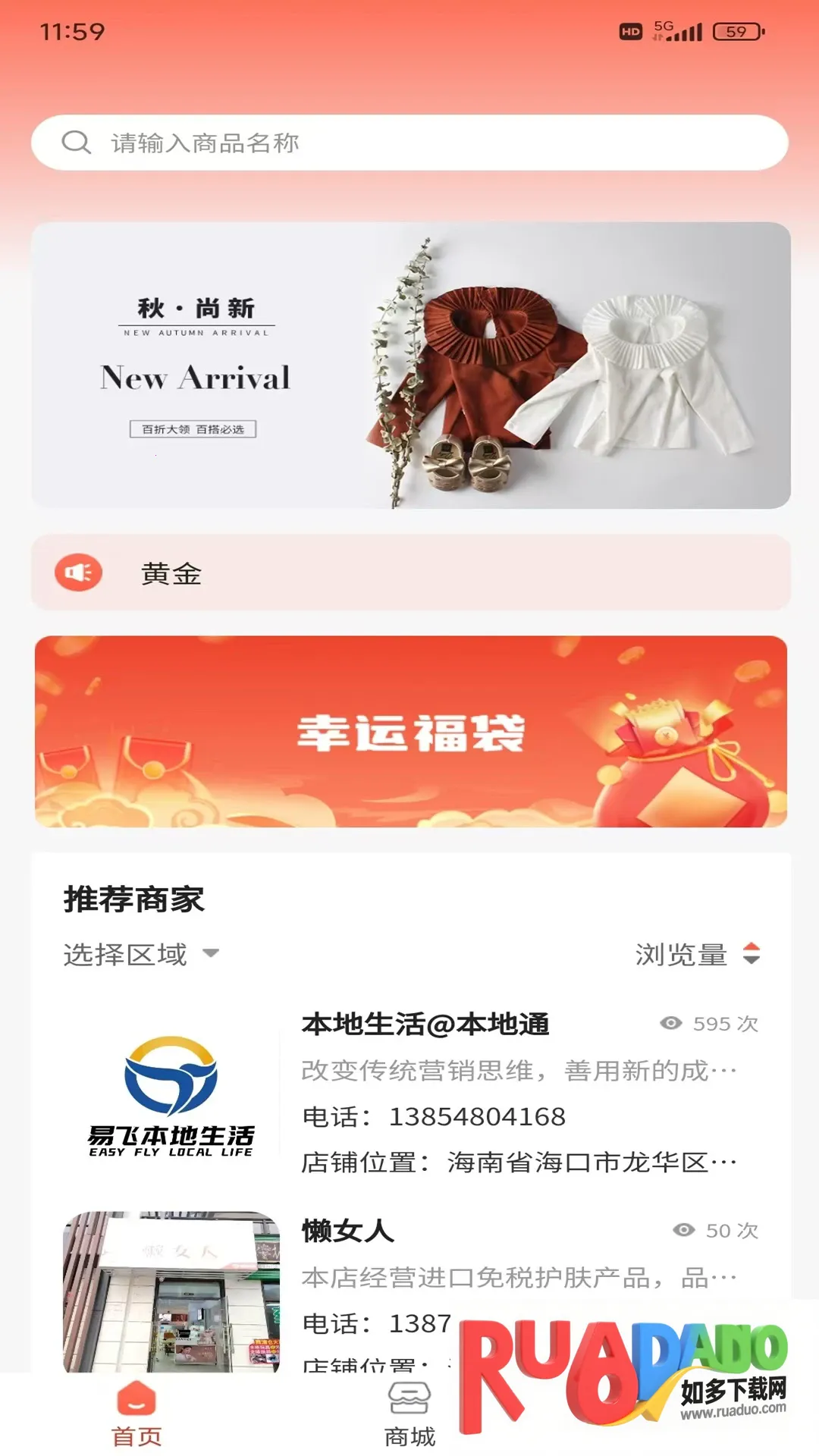The image size is (819, 1456).
Task: Open merchant 懒女人
Action: coord(347,1230)
